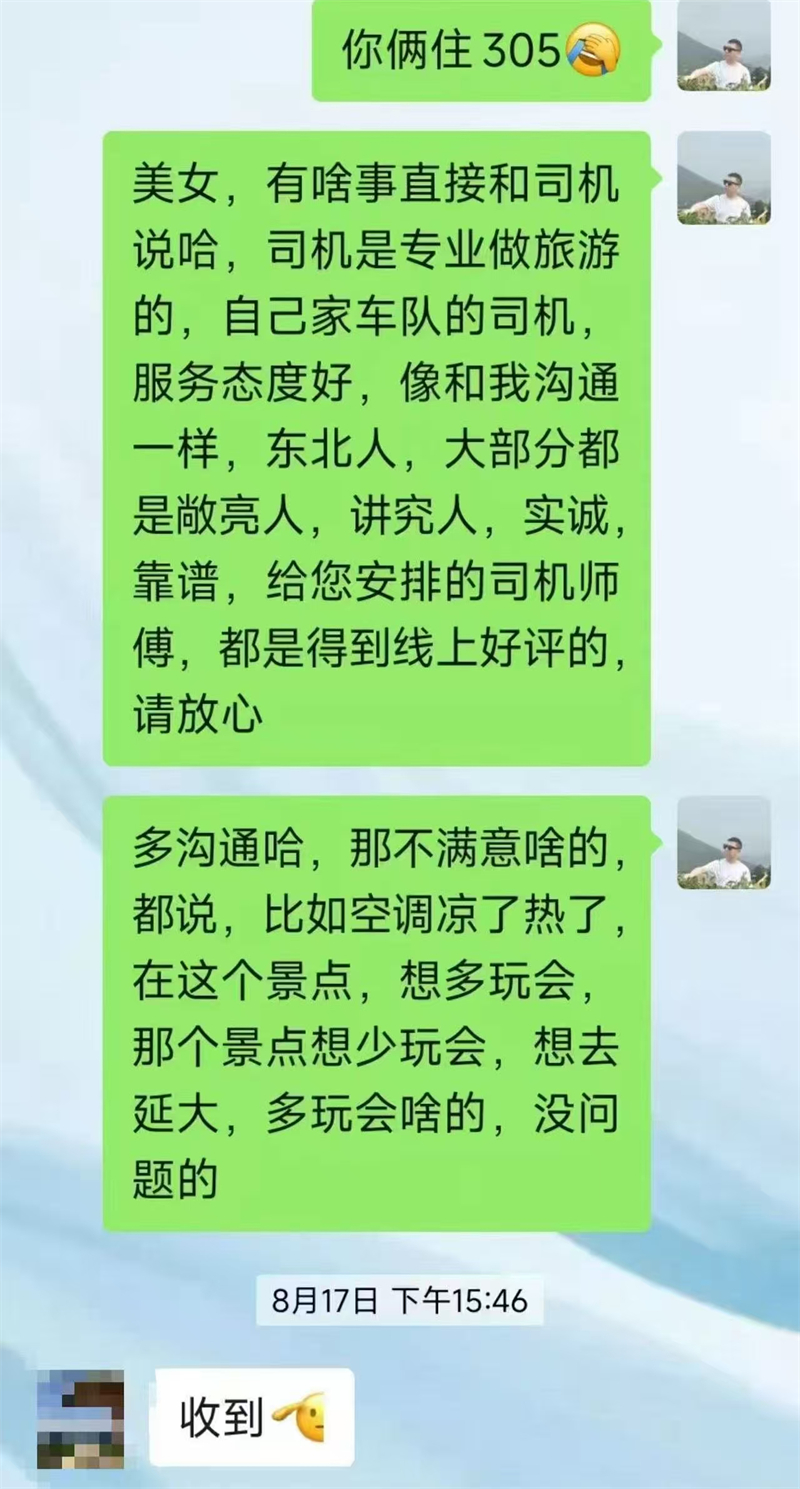Open the profile of the "收到" sender
This screenshot has height=1489, width=800.
(80, 1418)
